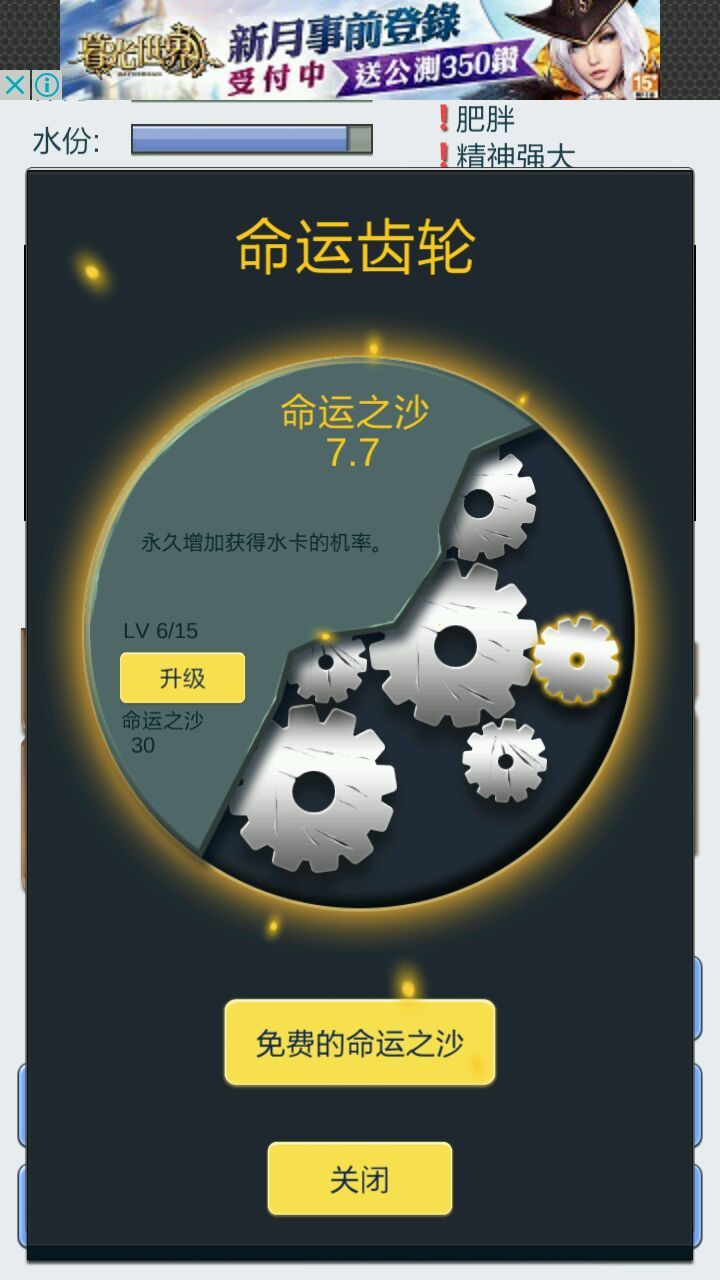Dismiss the ad with X icon

14,85
